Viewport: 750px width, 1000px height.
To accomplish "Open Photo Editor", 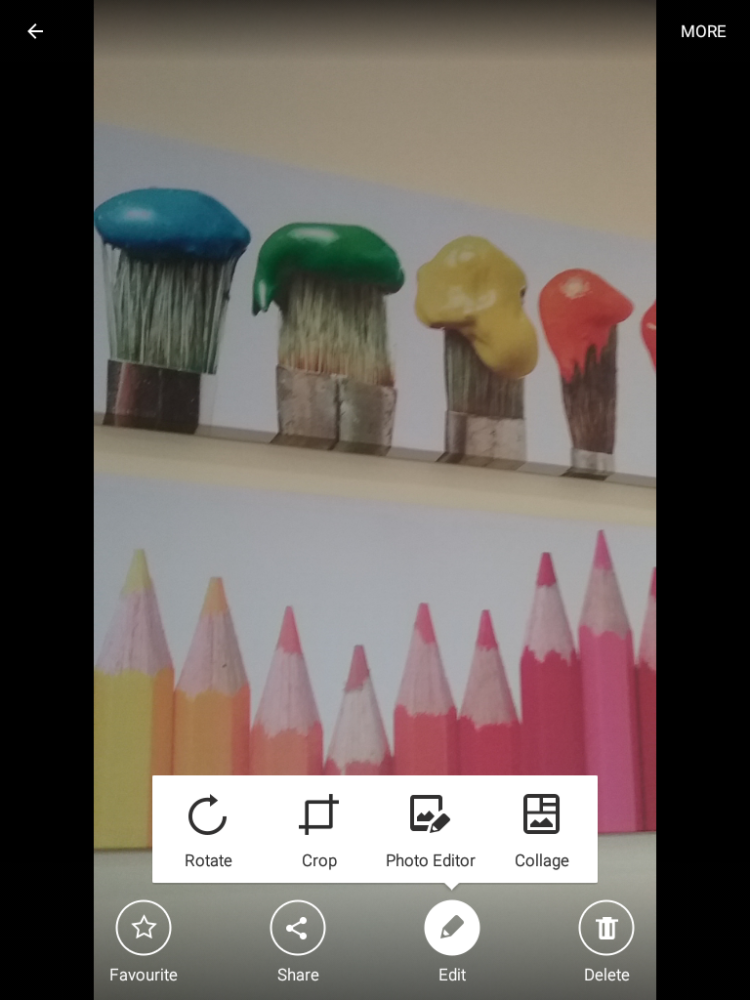I will coord(430,829).
